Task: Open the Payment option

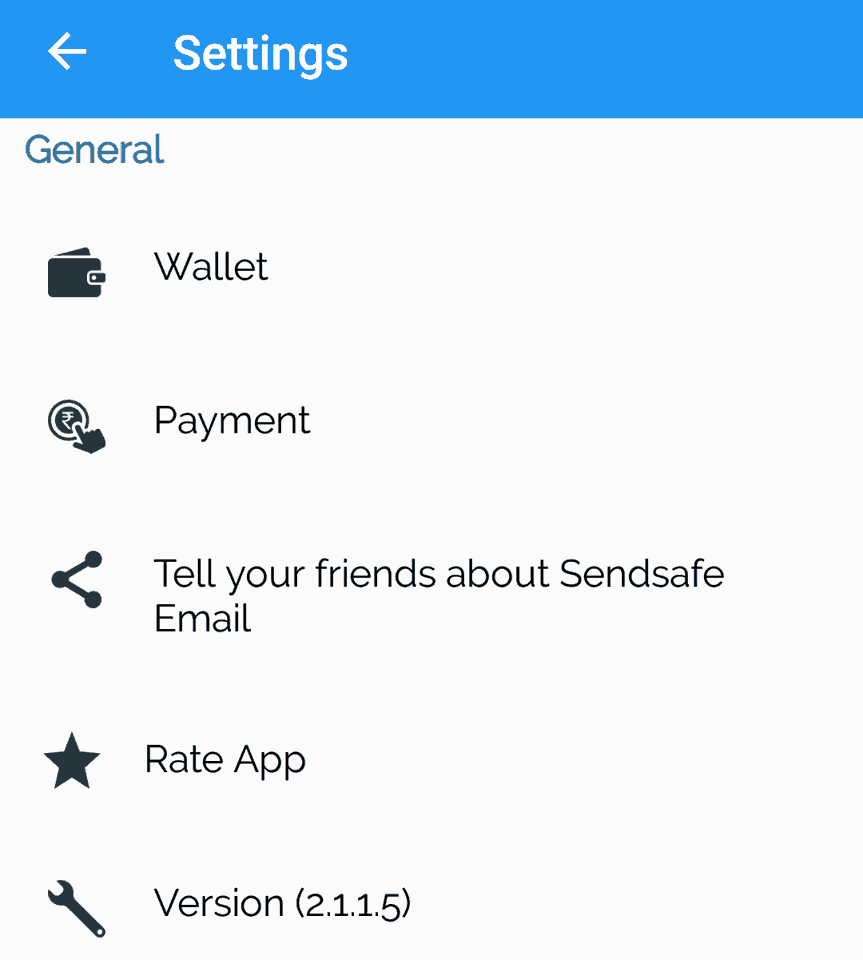Action: click(x=232, y=421)
